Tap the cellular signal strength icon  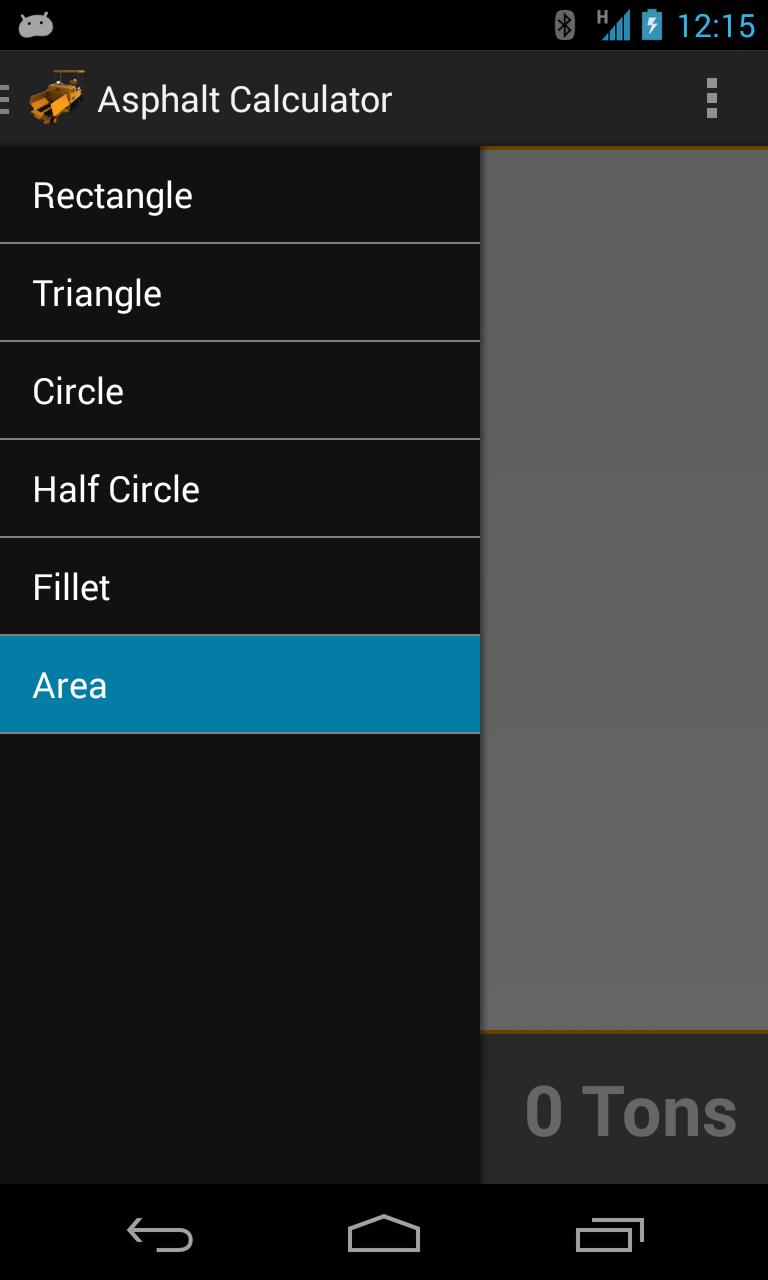618,25
